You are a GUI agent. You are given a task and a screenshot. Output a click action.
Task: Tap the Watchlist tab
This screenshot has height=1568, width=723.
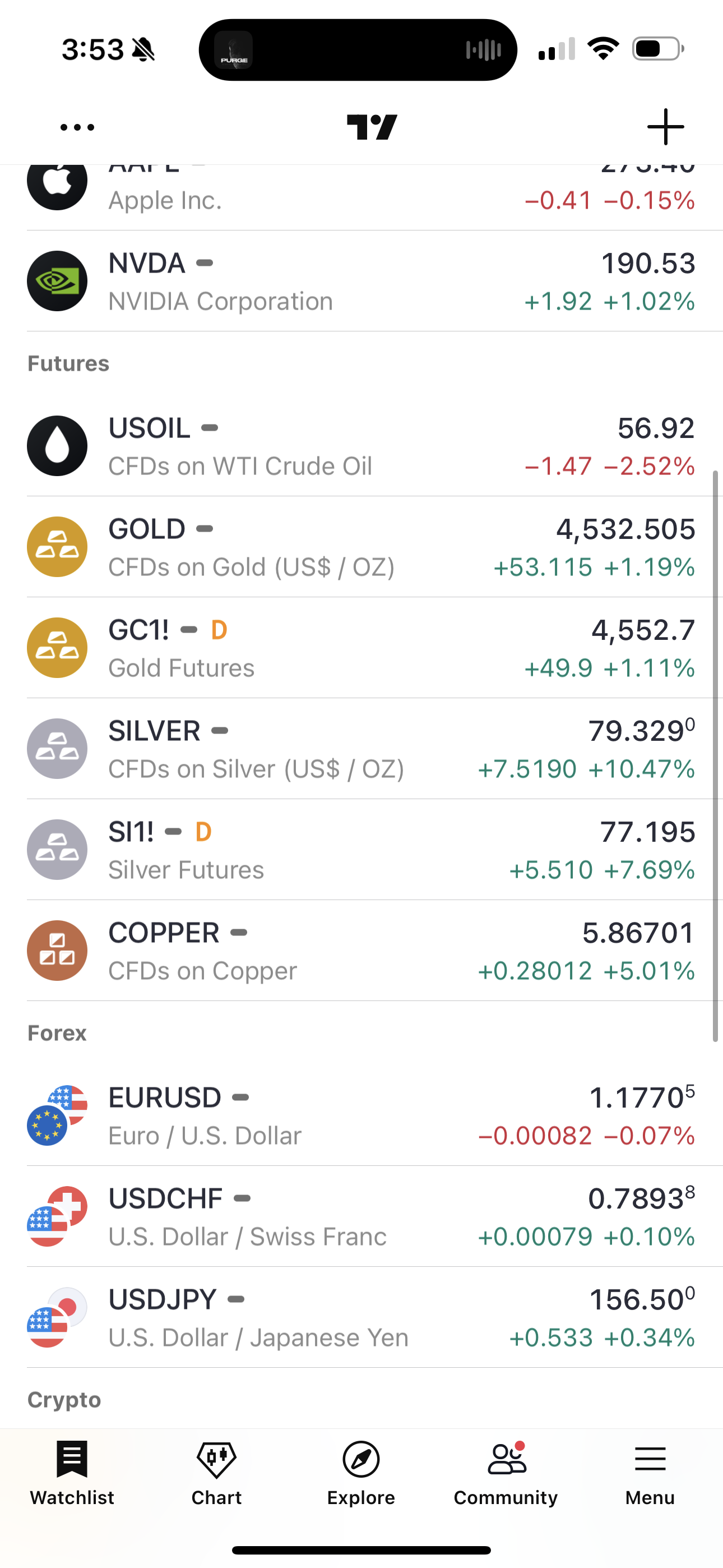(72, 1472)
